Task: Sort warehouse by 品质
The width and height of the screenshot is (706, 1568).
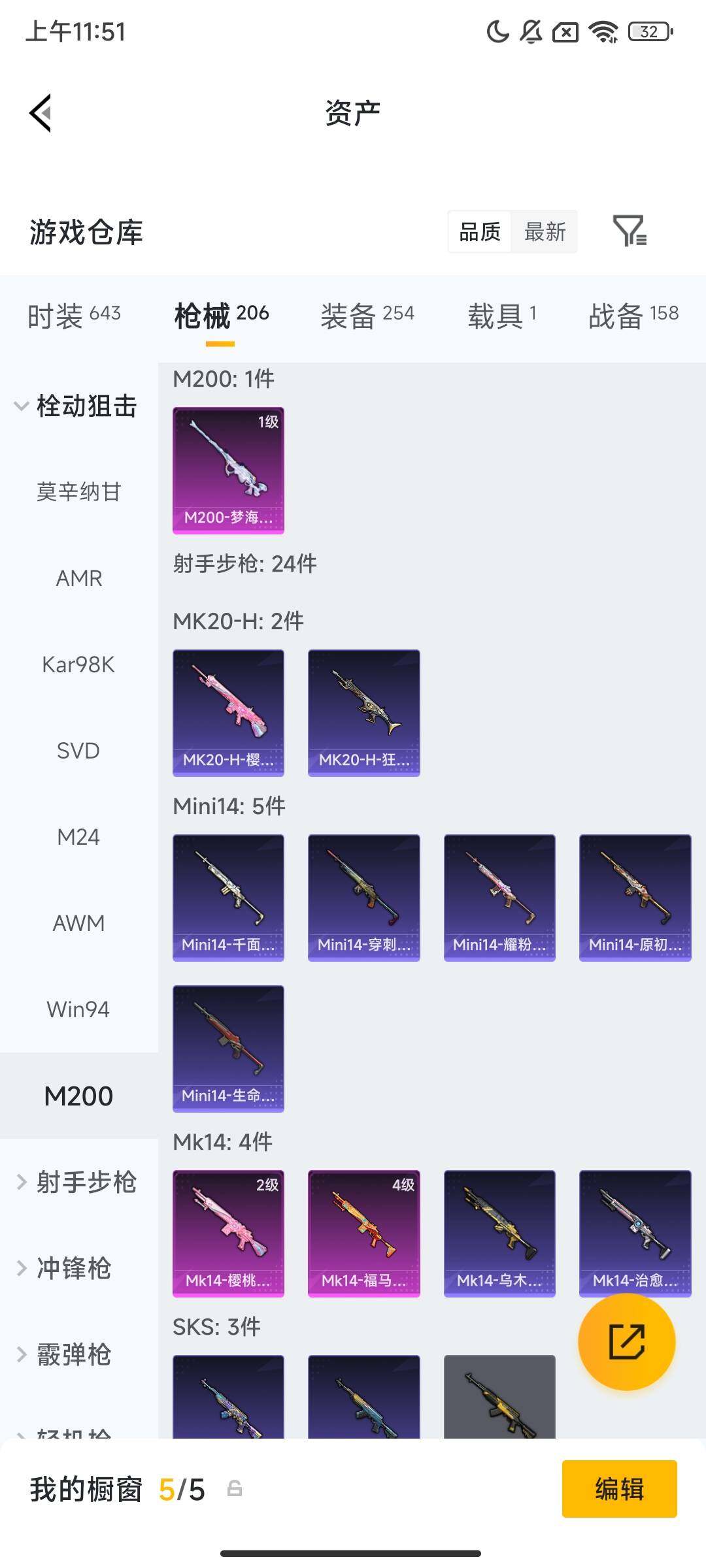Action: (480, 232)
